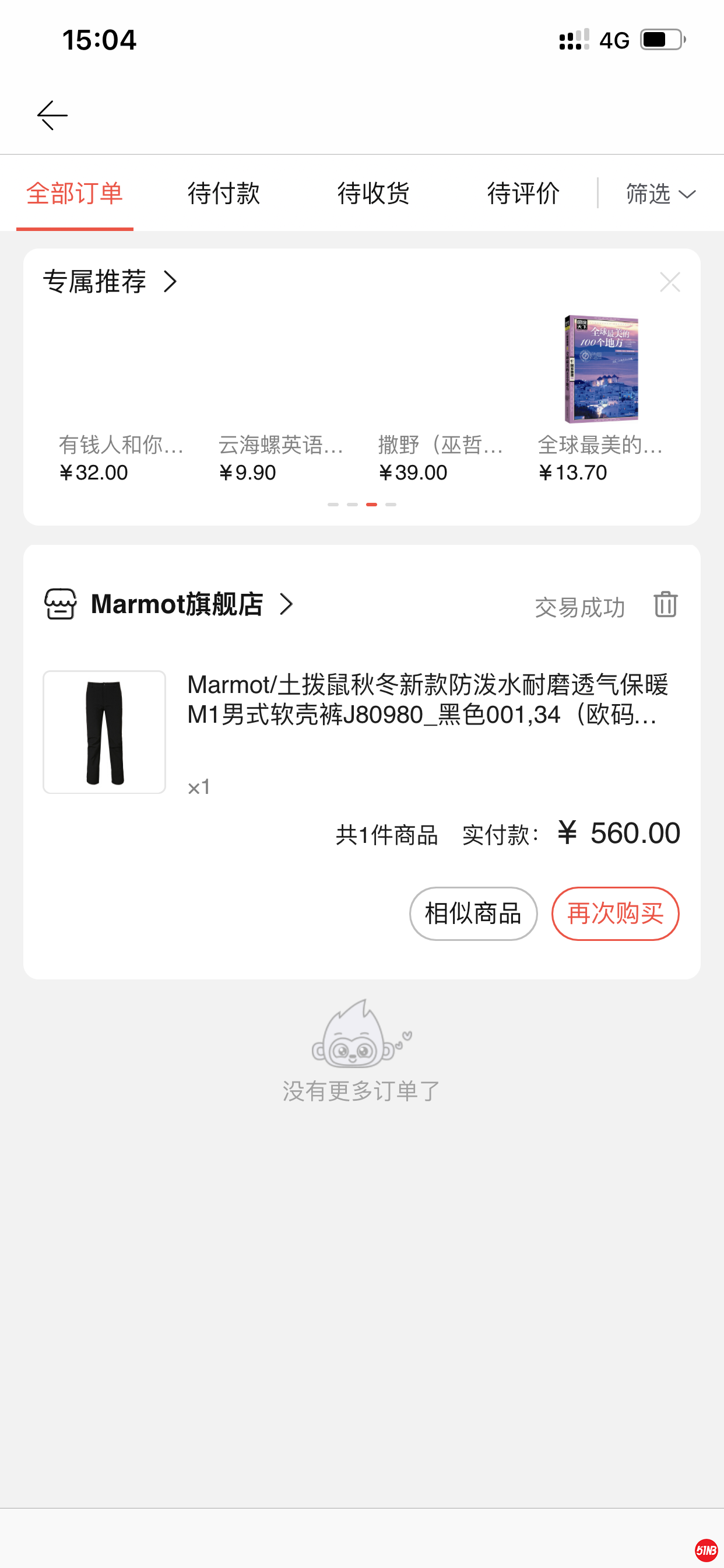Viewport: 724px width, 1568px height.
Task: Expand the 筛选 filter dropdown
Action: point(660,194)
